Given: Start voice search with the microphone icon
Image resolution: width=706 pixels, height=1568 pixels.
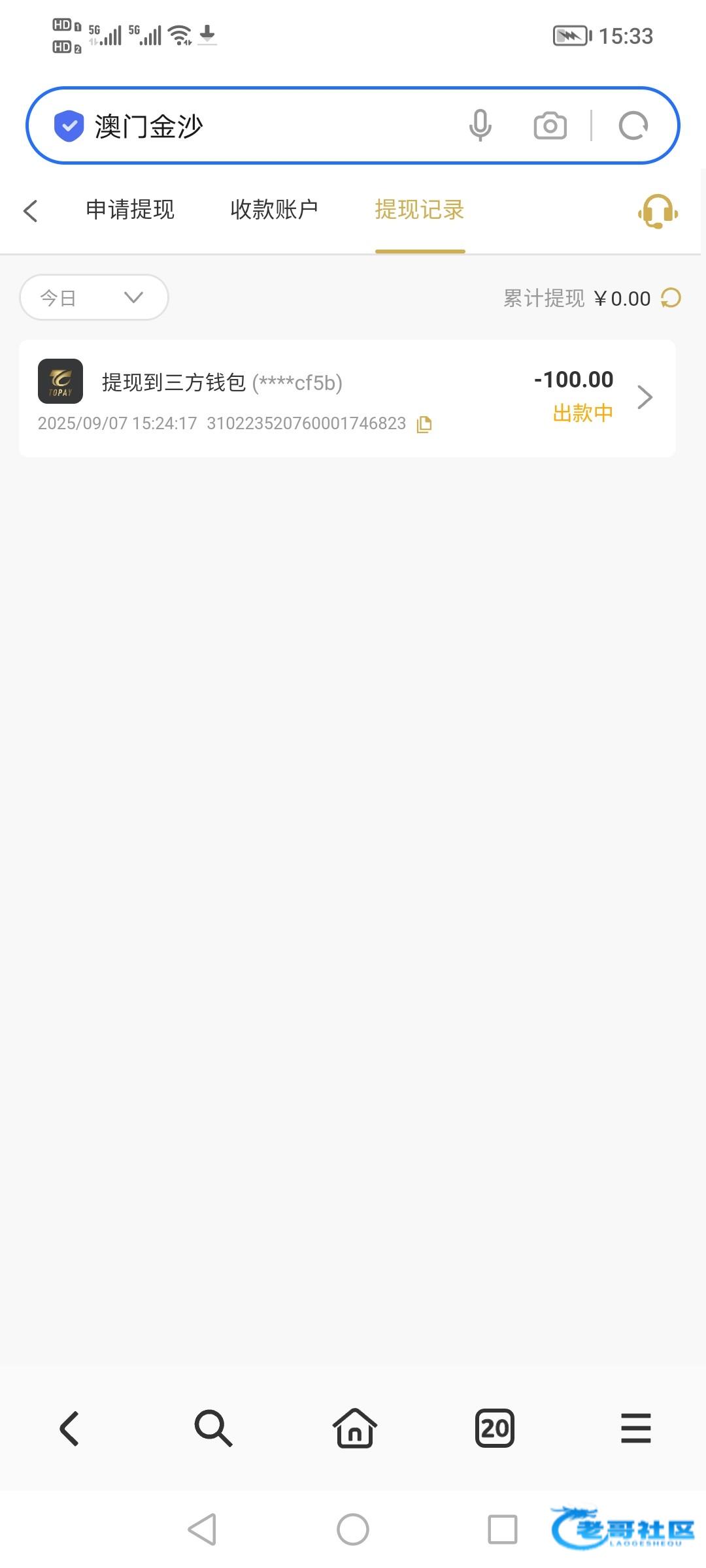Looking at the screenshot, I should pyautogui.click(x=480, y=125).
